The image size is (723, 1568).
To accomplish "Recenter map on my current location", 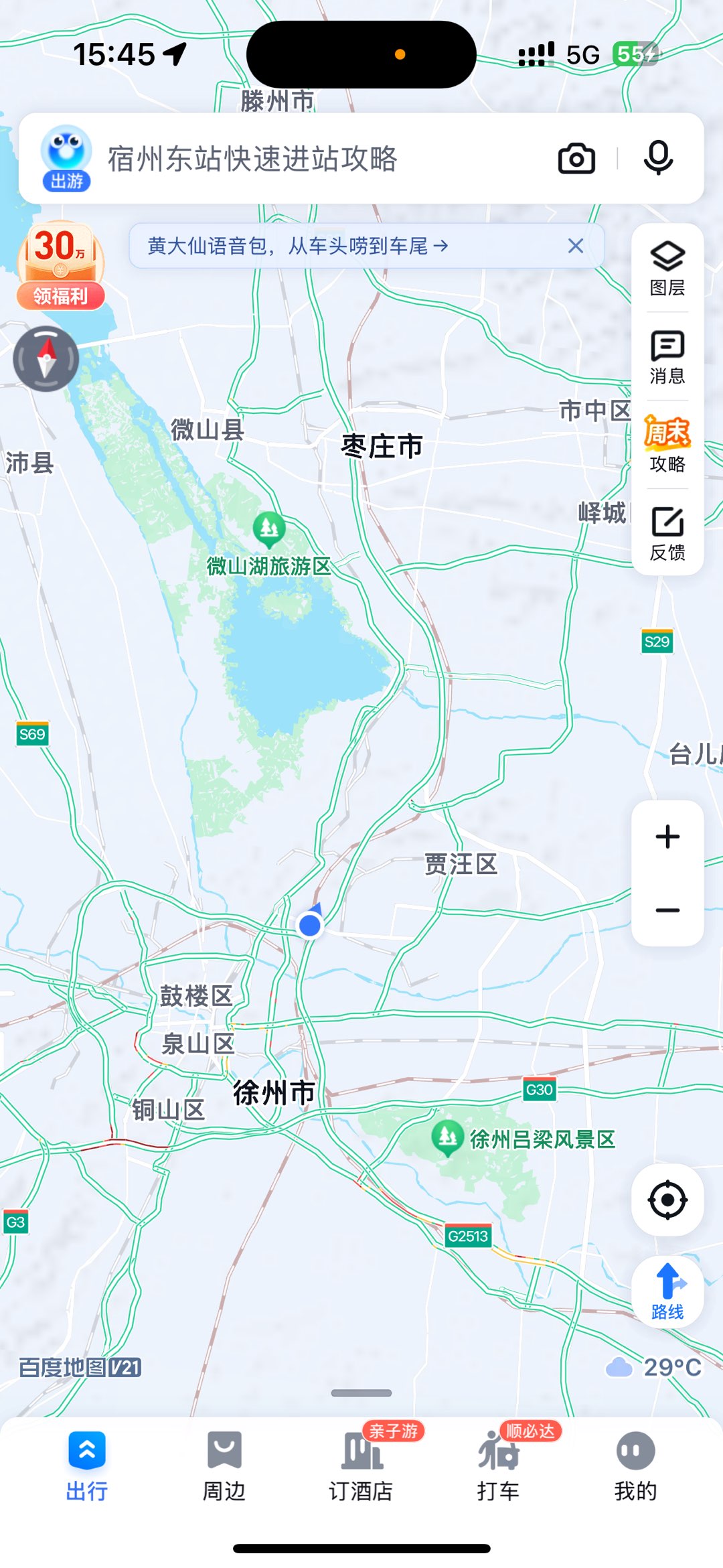I will tap(667, 1200).
